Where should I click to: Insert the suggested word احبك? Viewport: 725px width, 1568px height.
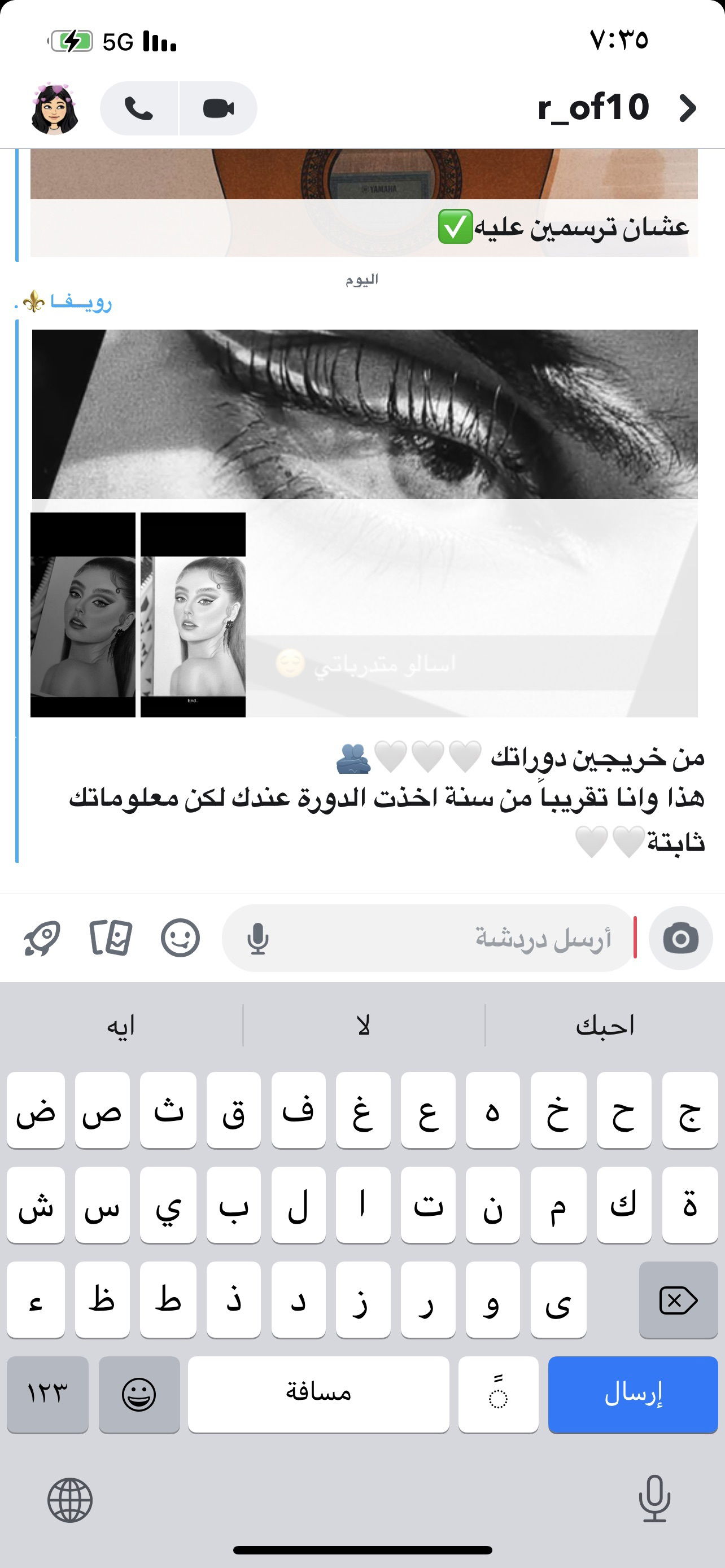tap(605, 1026)
